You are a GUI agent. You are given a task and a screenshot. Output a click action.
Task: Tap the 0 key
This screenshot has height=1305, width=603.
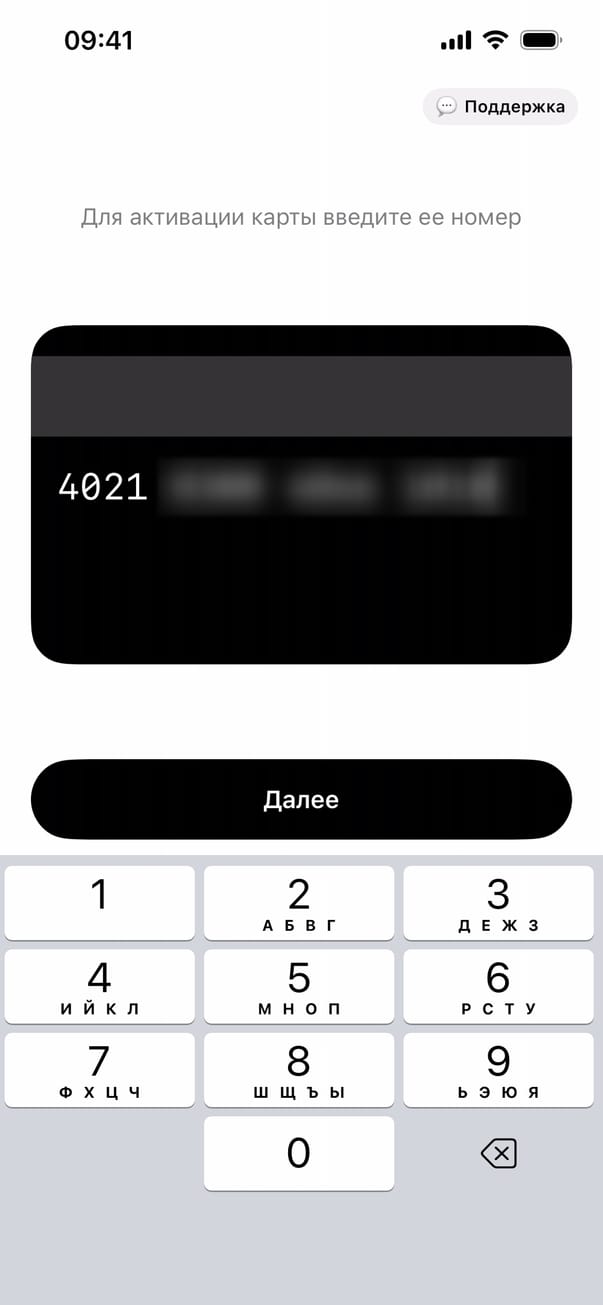click(299, 1153)
